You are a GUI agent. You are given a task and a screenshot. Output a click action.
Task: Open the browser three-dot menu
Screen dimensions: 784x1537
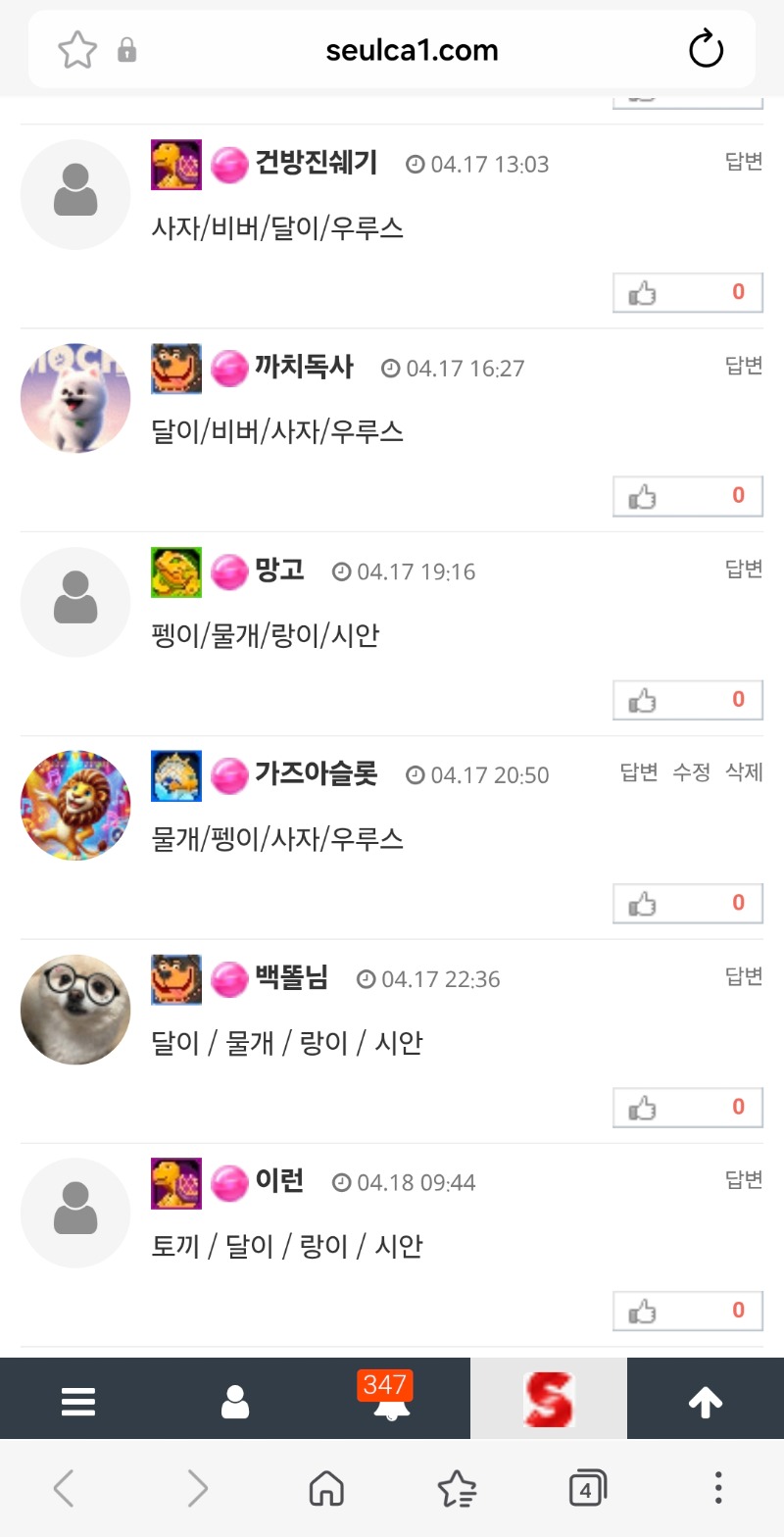click(x=718, y=1489)
